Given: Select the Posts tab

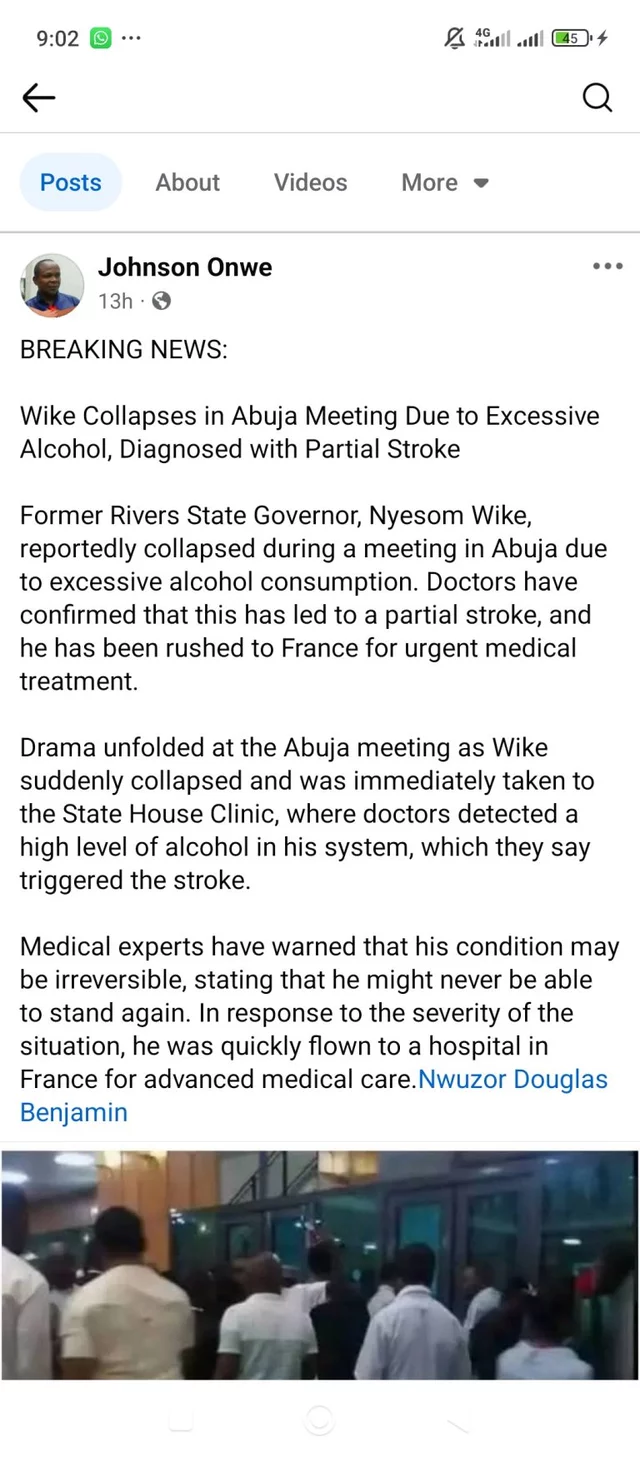Looking at the screenshot, I should click(x=71, y=182).
